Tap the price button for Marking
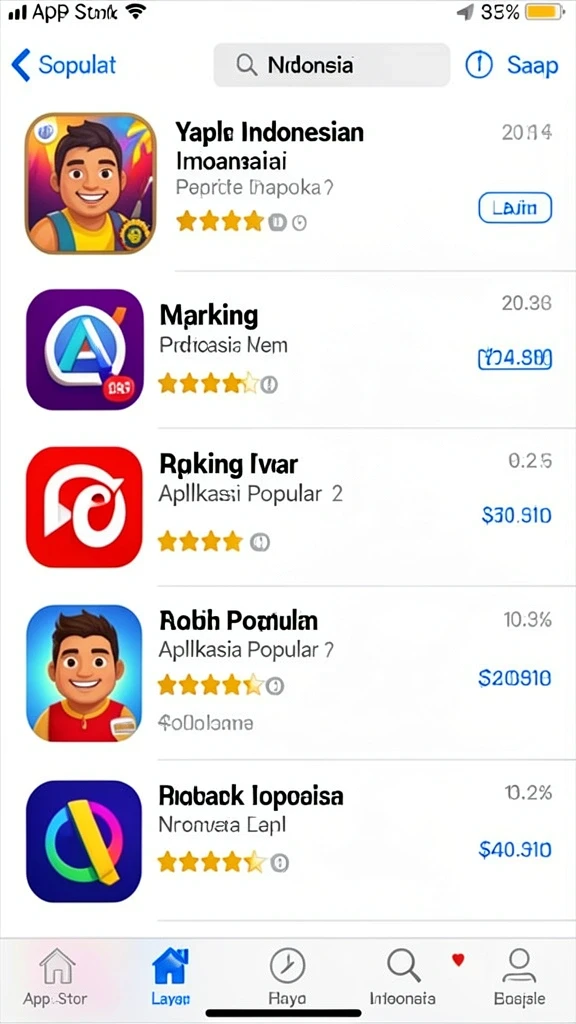 [515, 359]
